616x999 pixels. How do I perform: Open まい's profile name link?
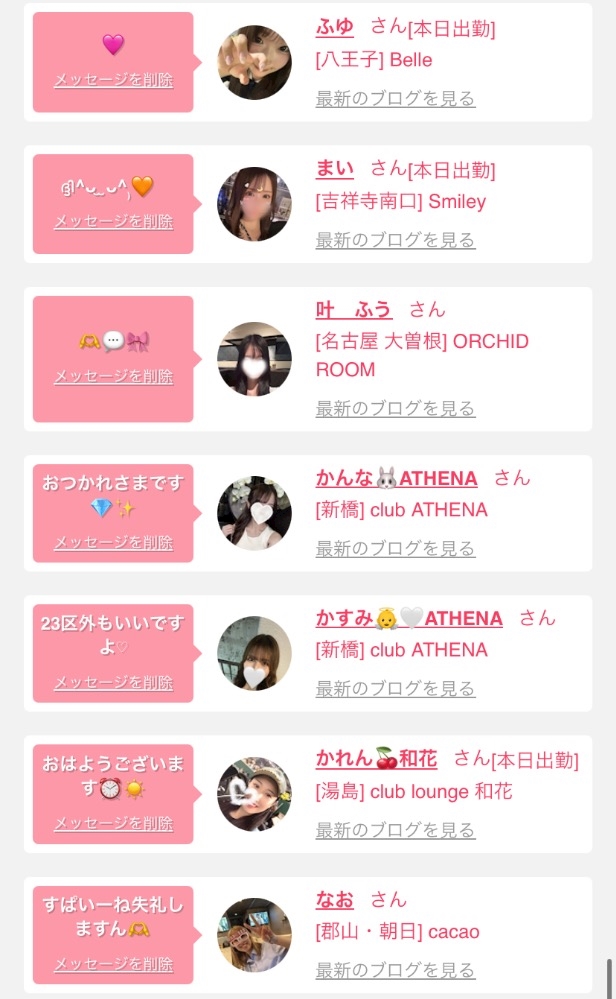(334, 169)
